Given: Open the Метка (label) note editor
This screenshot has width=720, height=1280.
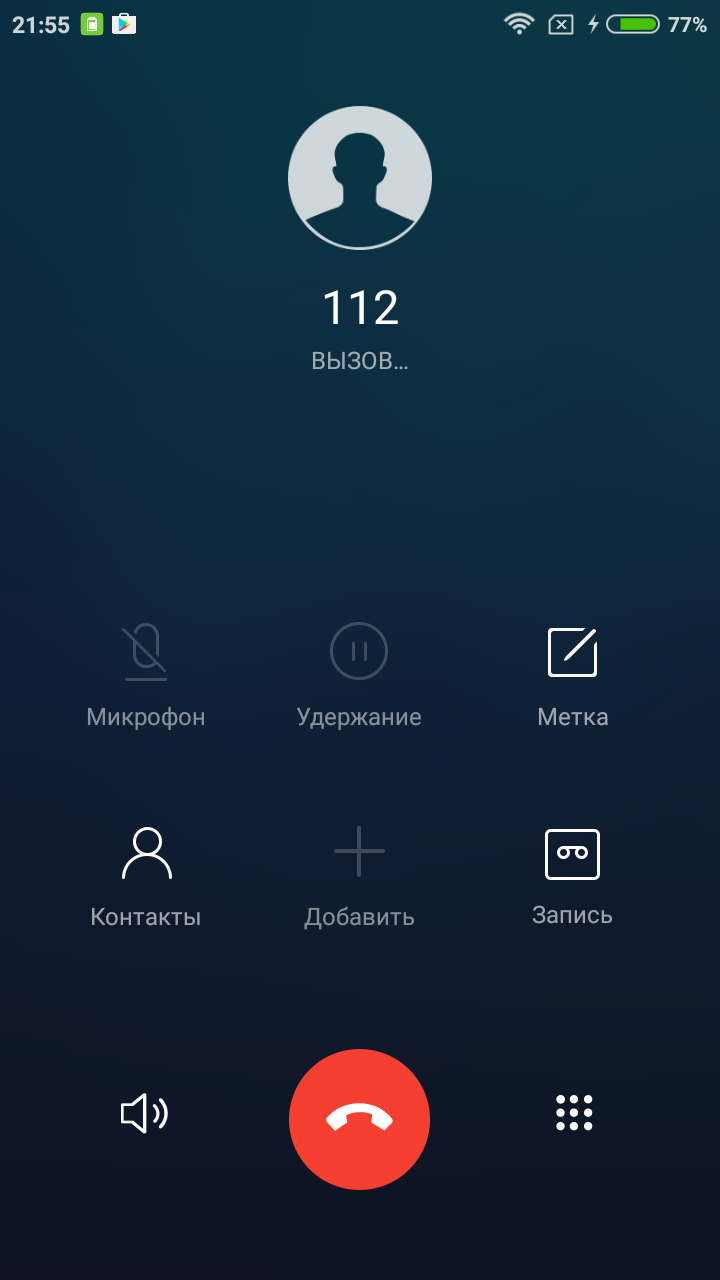Looking at the screenshot, I should pos(572,650).
